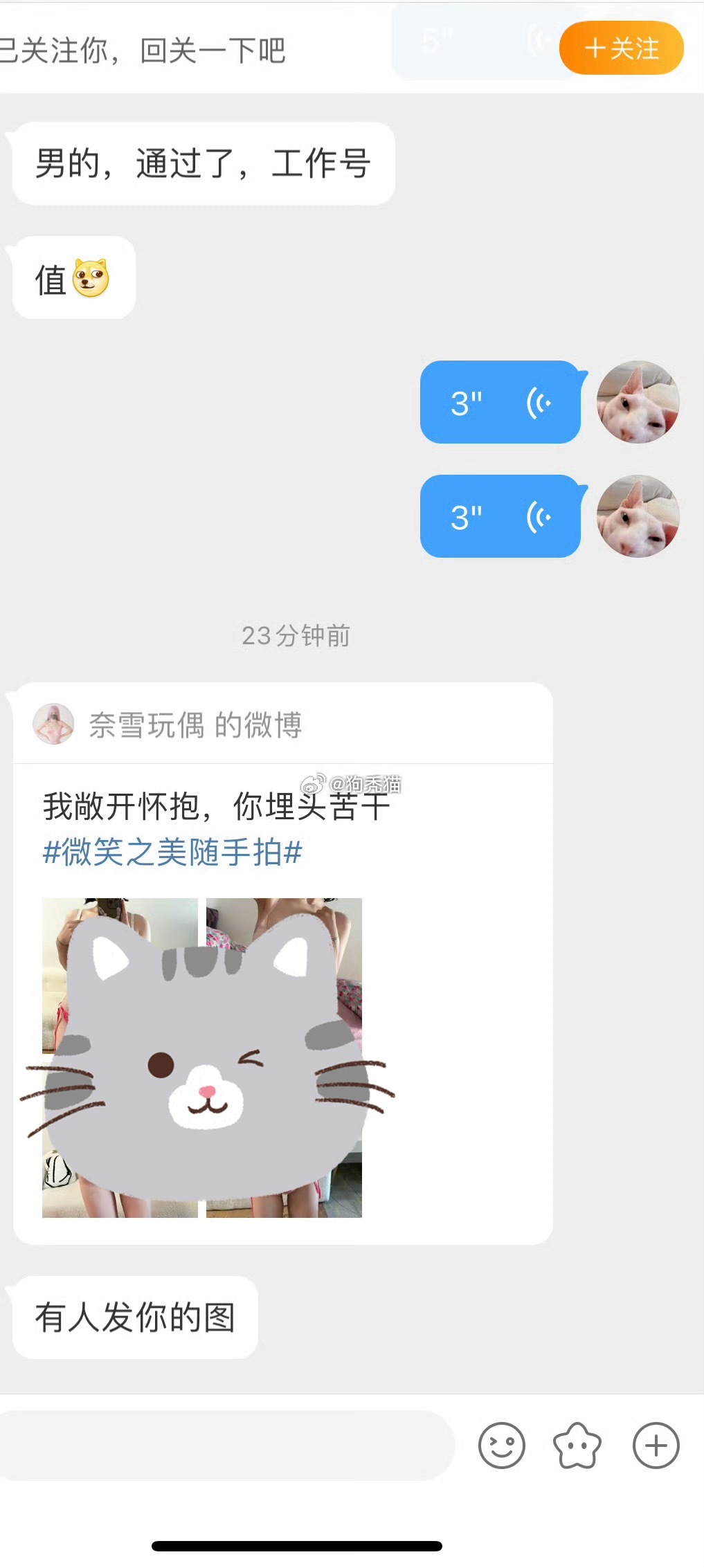Open the emoji picker smiley icon
Screen dimensions: 704x1568
click(x=502, y=1446)
